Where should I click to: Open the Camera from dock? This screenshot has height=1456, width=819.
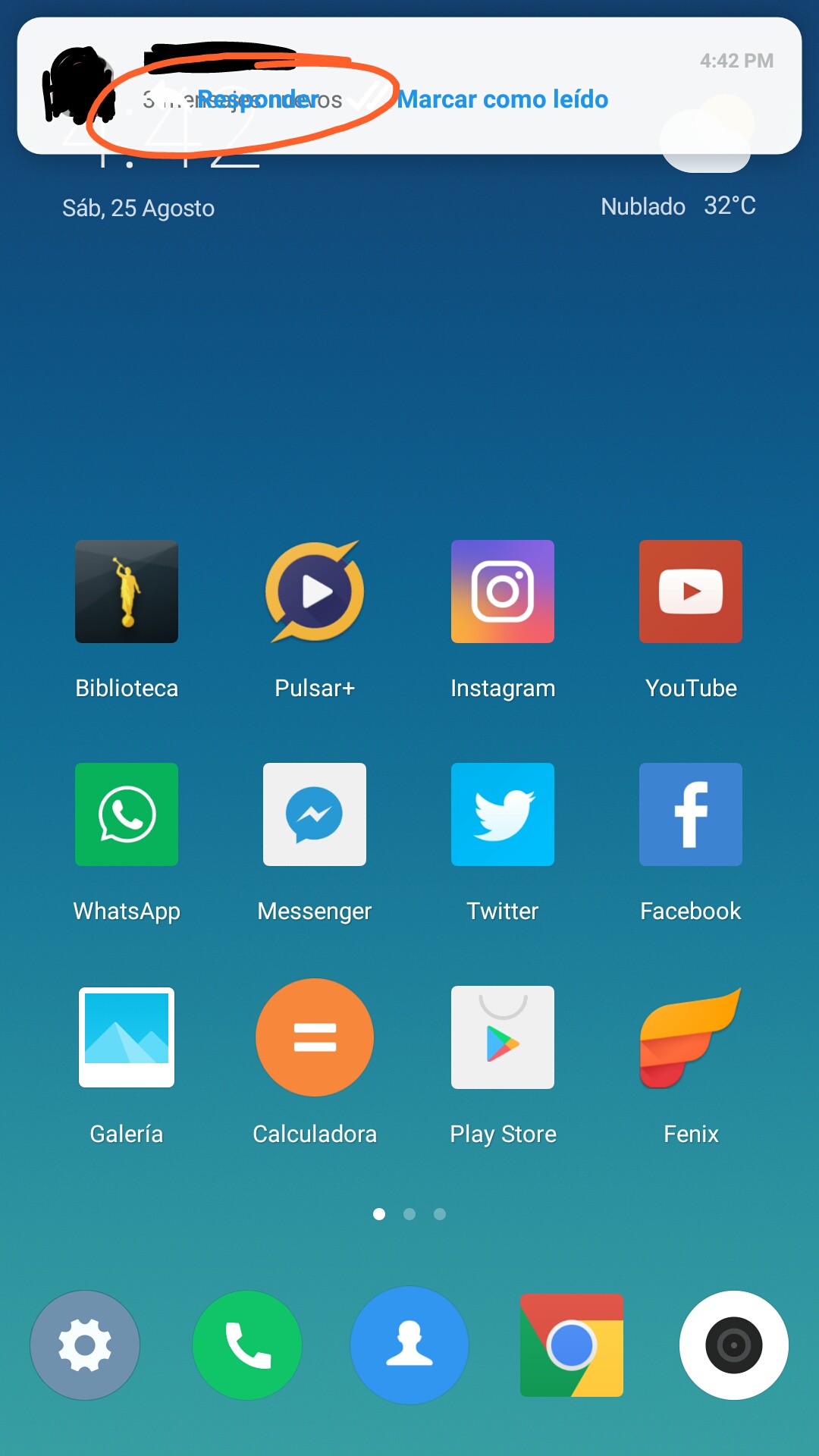coord(734,1345)
